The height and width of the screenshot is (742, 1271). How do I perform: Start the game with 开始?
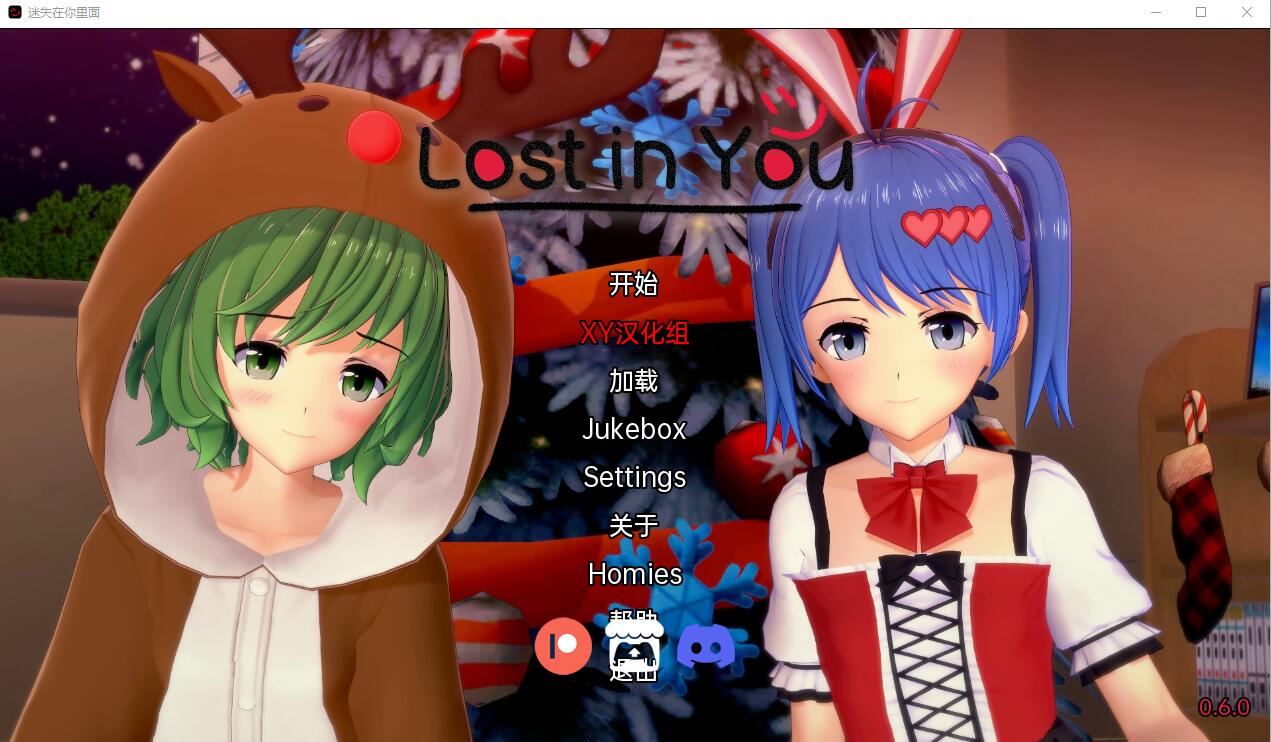tap(634, 284)
